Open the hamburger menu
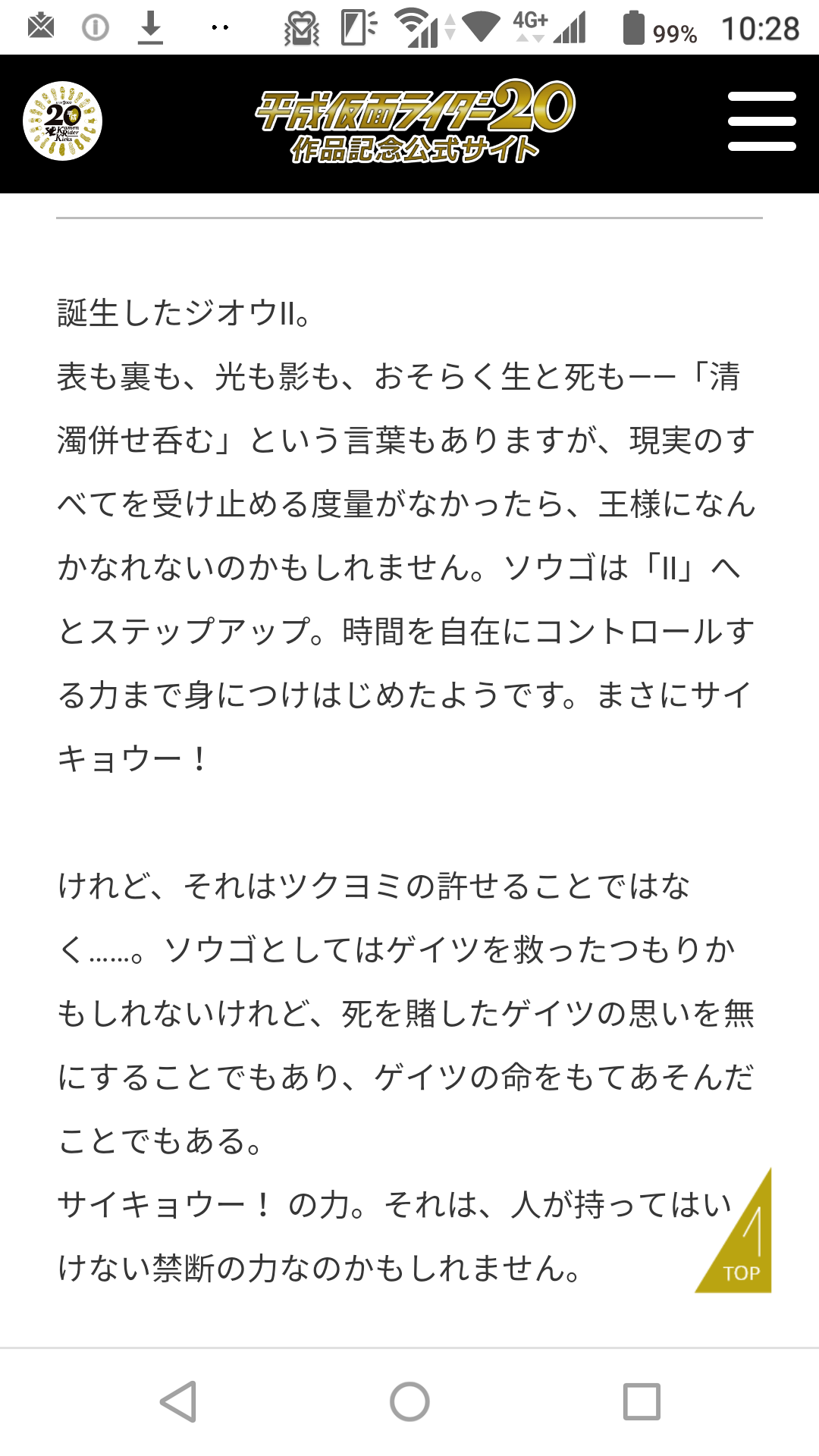The width and height of the screenshot is (819, 1456). pos(761,121)
